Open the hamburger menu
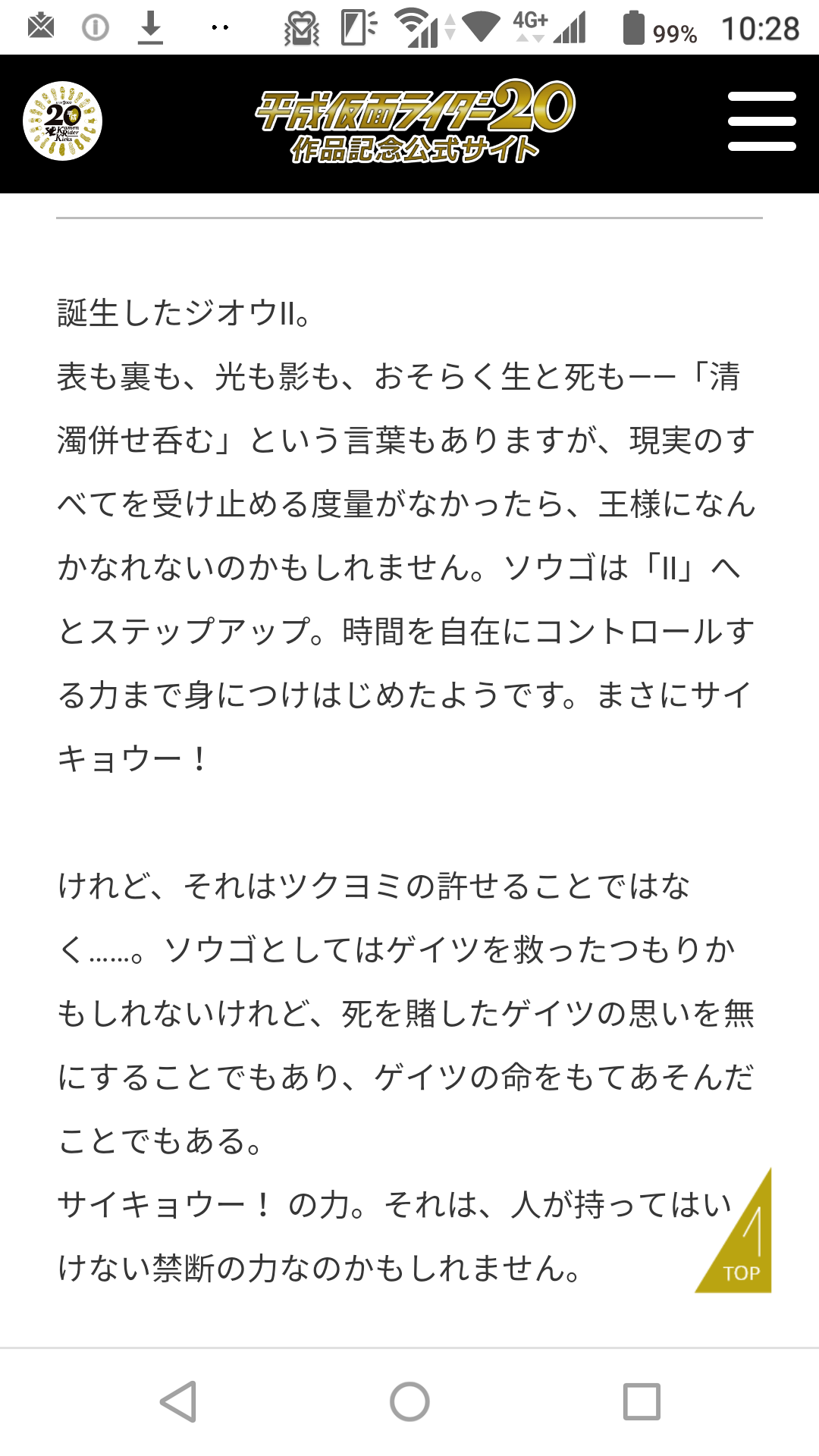The width and height of the screenshot is (819, 1456). pos(761,121)
